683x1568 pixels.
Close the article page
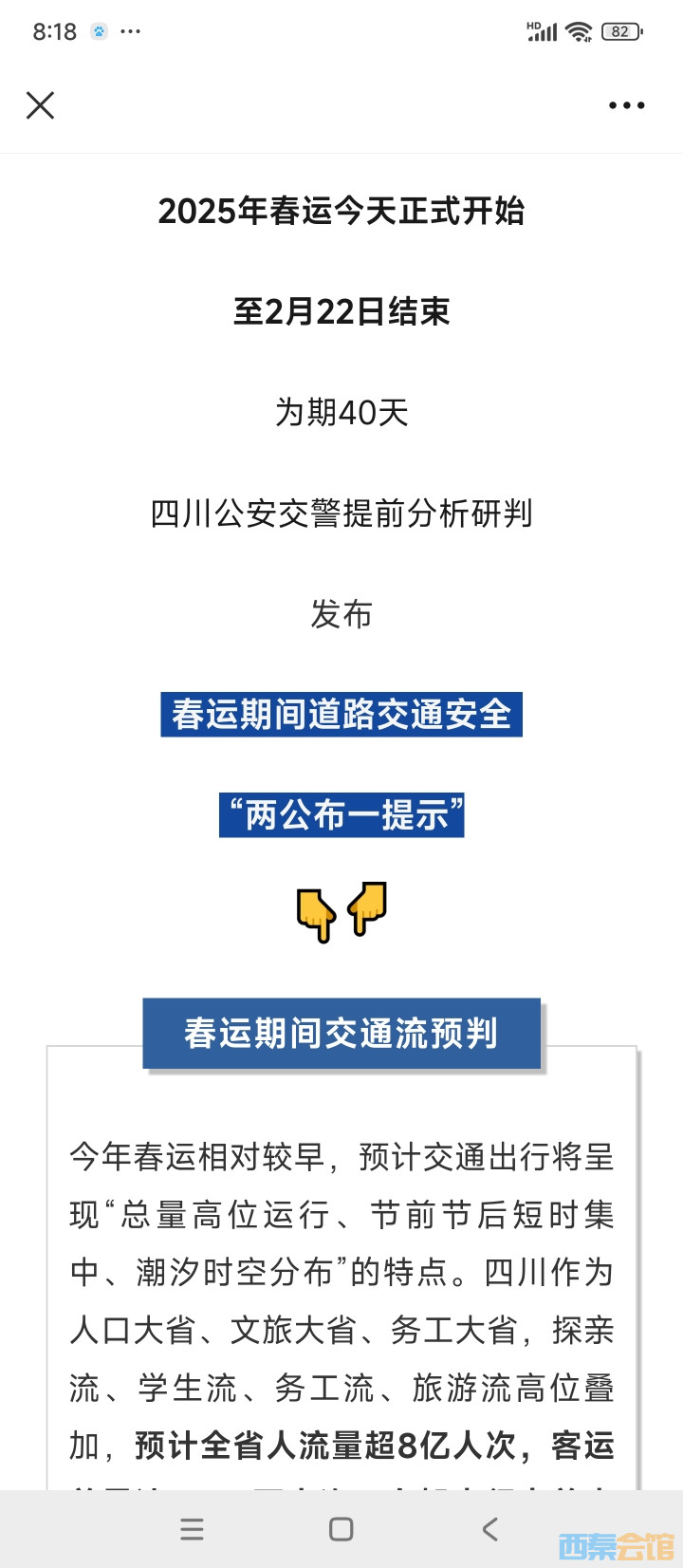point(40,105)
